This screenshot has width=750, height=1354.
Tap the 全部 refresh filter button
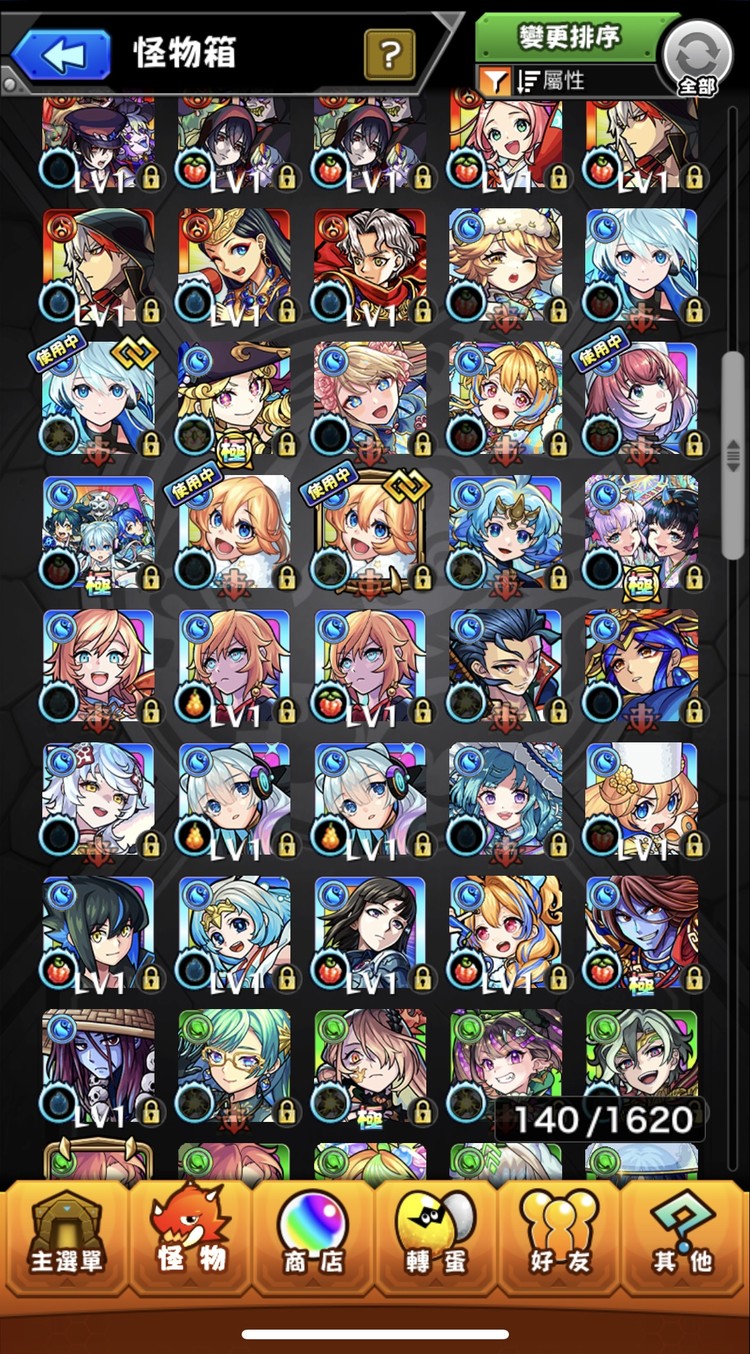696,60
